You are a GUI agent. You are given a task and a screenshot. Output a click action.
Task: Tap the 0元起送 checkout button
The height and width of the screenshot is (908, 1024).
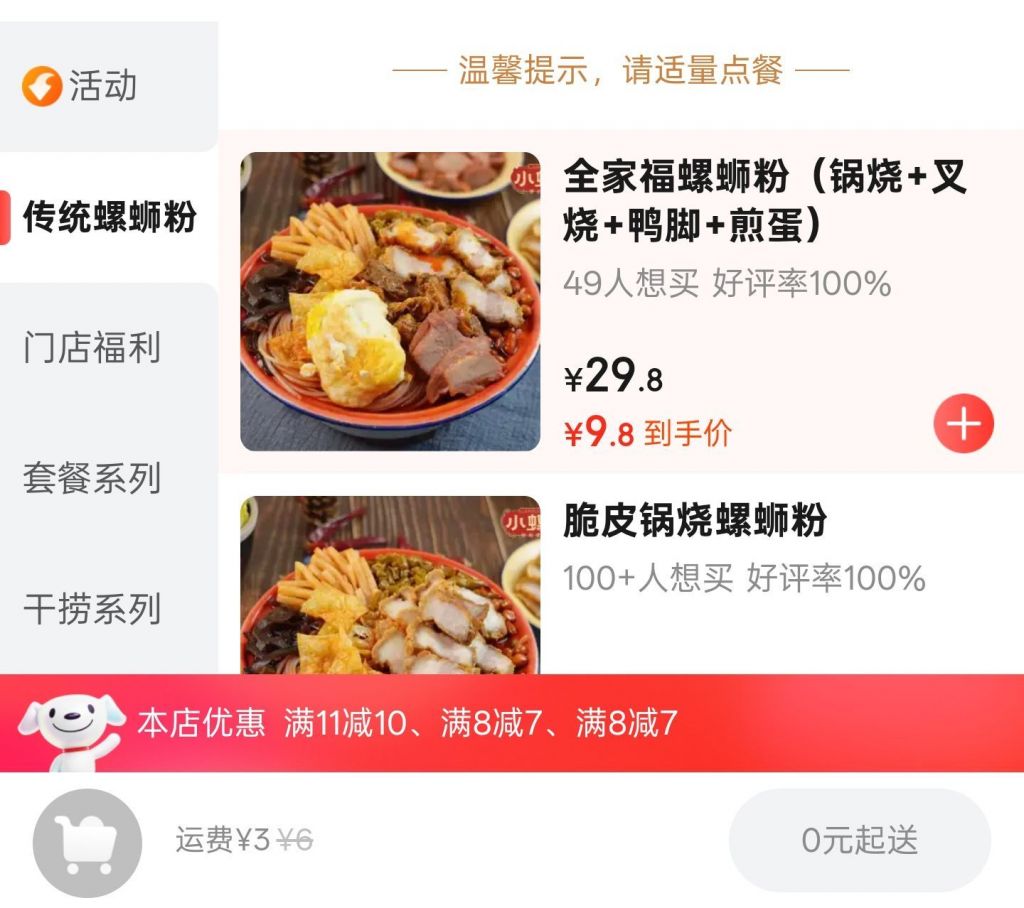point(859,840)
